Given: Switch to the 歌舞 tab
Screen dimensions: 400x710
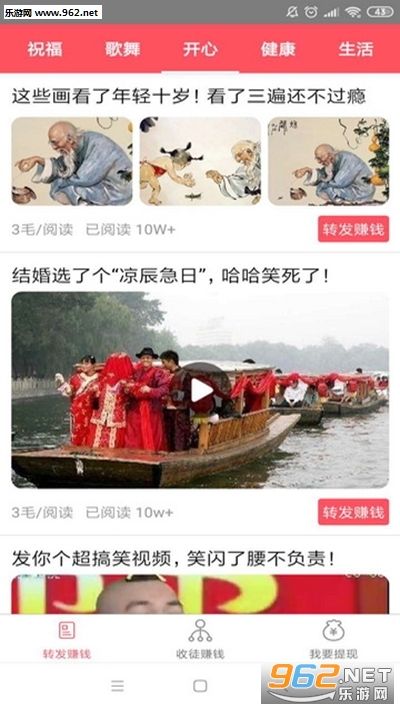Looking at the screenshot, I should pos(122,49).
